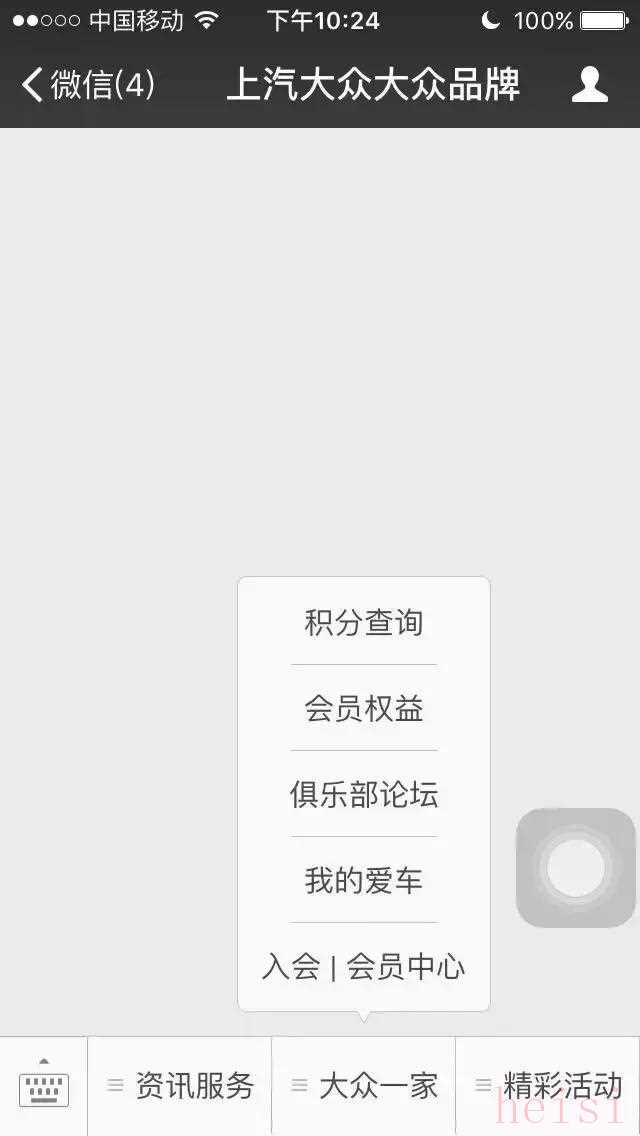Open 会员权益 in the menu

point(364,708)
